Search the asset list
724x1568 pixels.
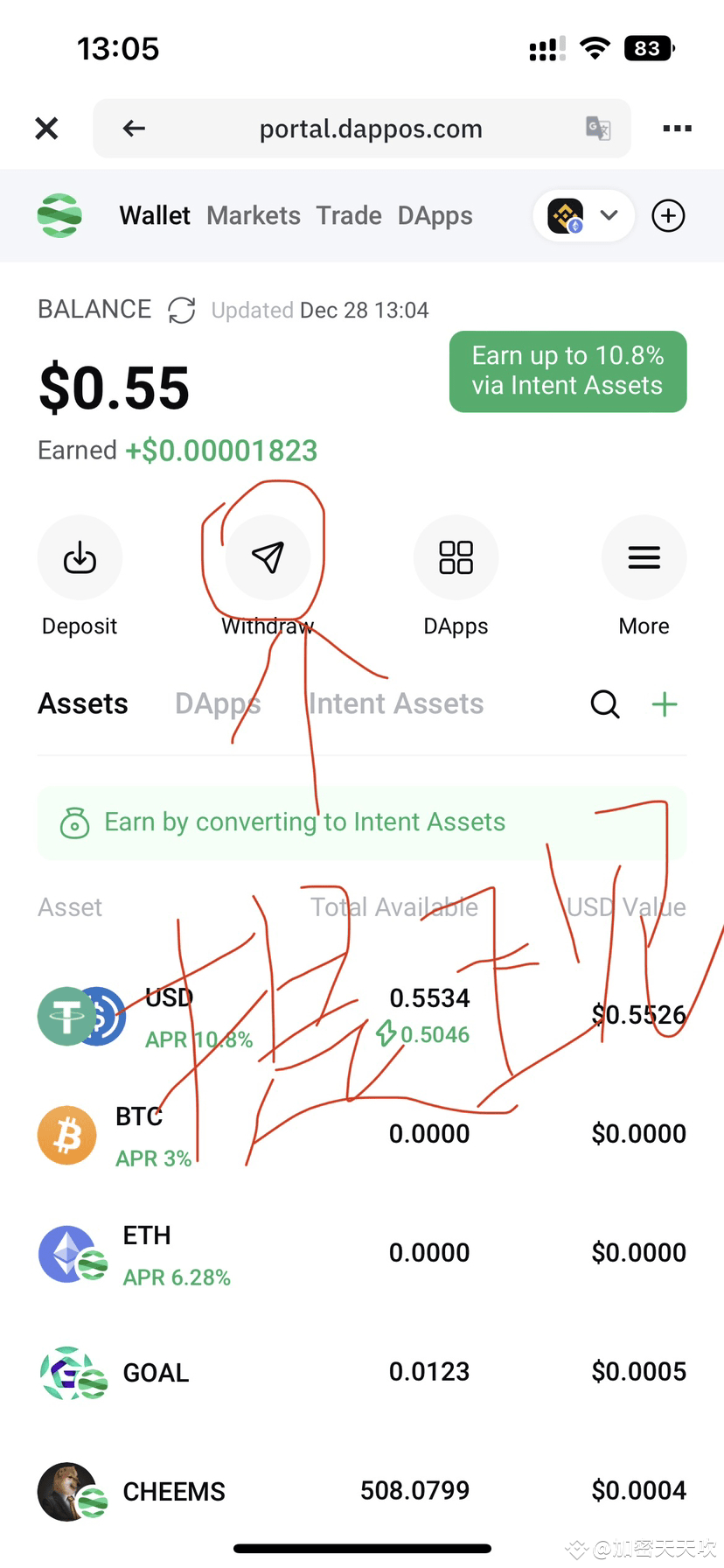(605, 703)
